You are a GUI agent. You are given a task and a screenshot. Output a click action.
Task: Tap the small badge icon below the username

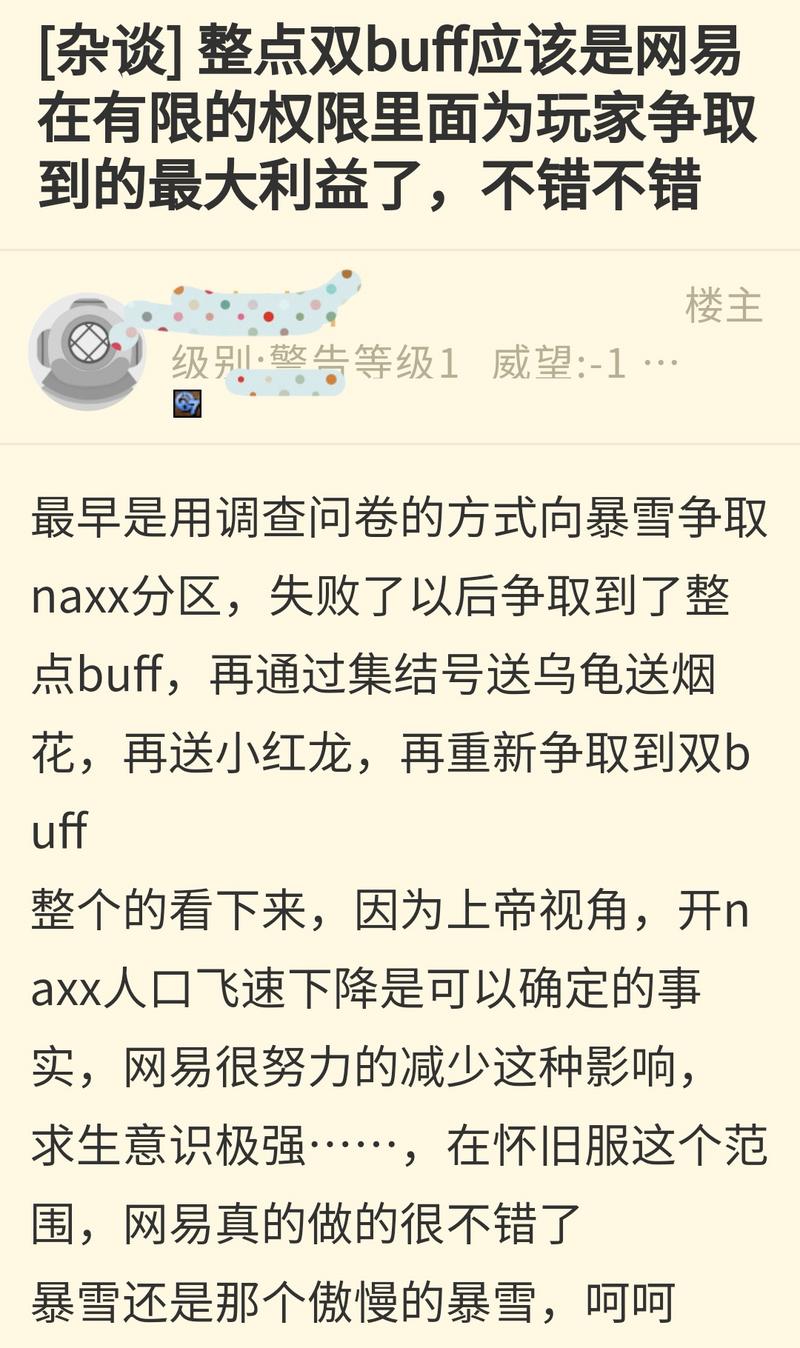187,403
